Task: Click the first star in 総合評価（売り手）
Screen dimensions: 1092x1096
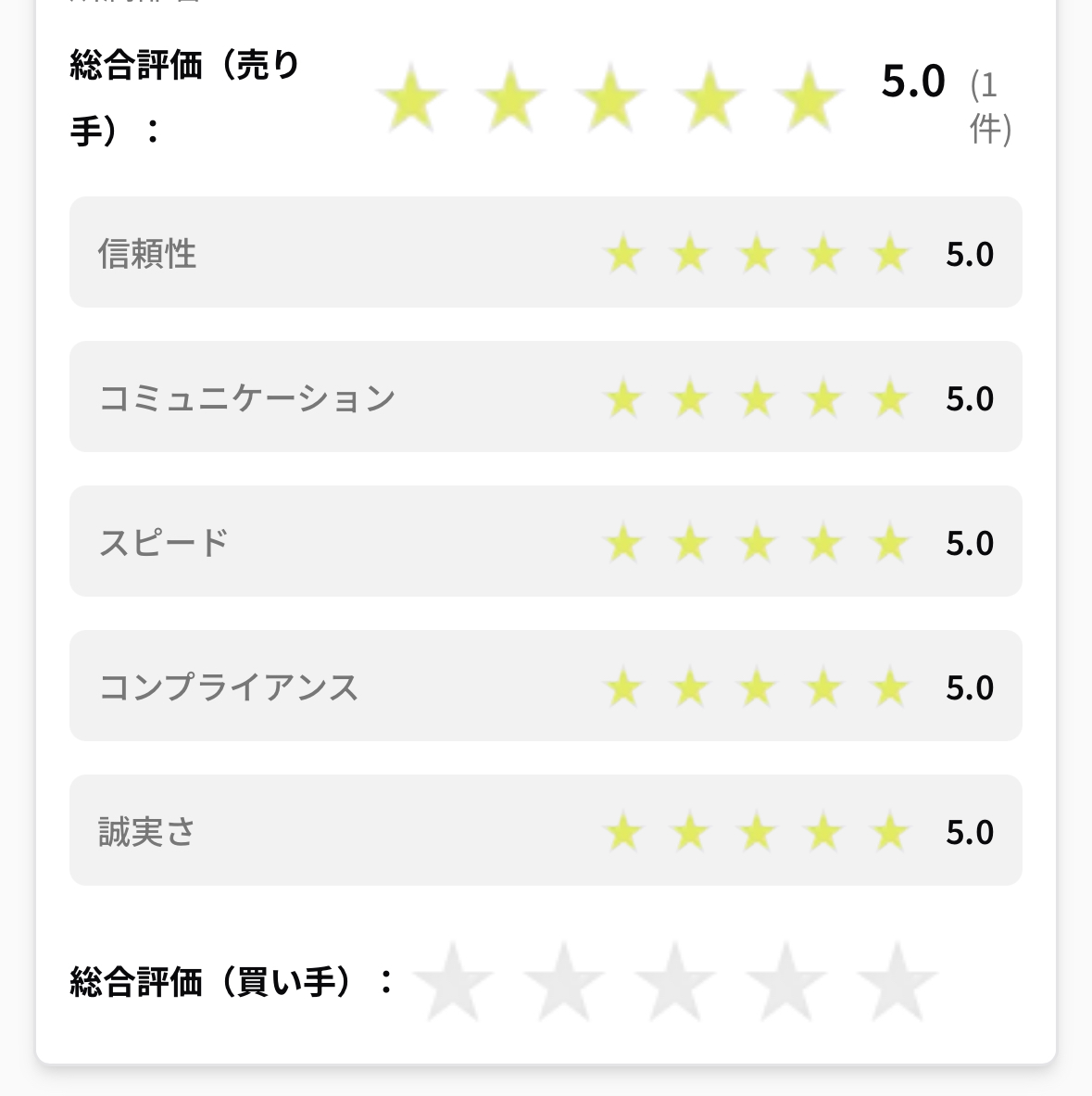Action: pos(413,97)
